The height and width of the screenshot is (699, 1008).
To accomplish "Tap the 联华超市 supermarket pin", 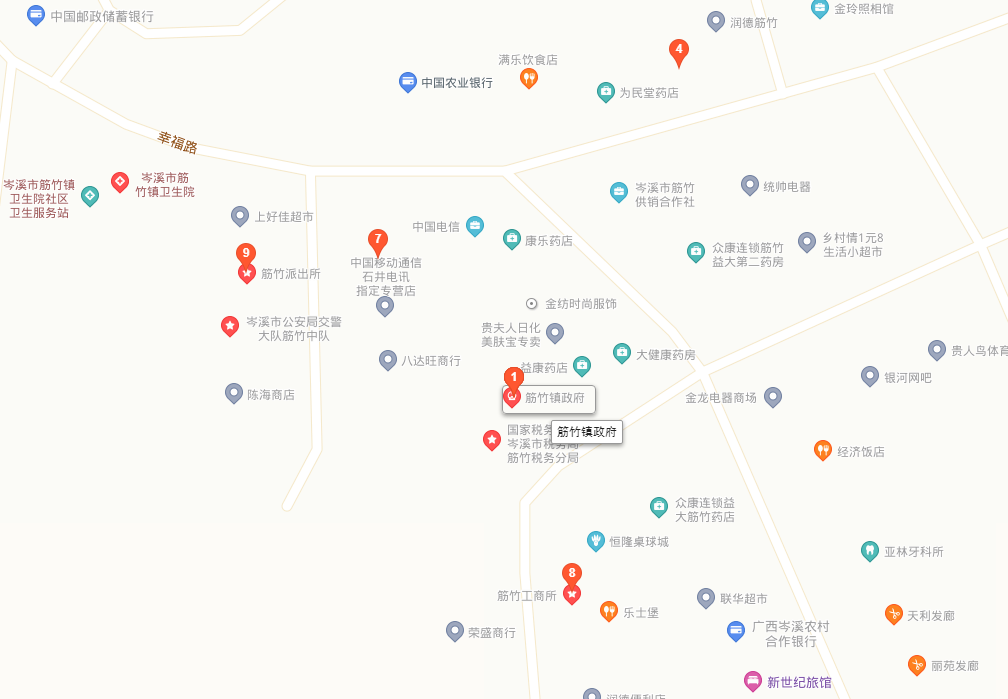I will pyautogui.click(x=706, y=598).
